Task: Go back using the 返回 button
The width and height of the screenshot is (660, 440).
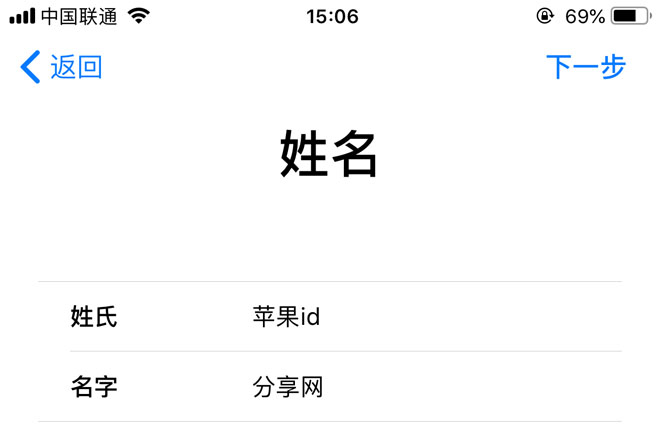Action: click(62, 67)
